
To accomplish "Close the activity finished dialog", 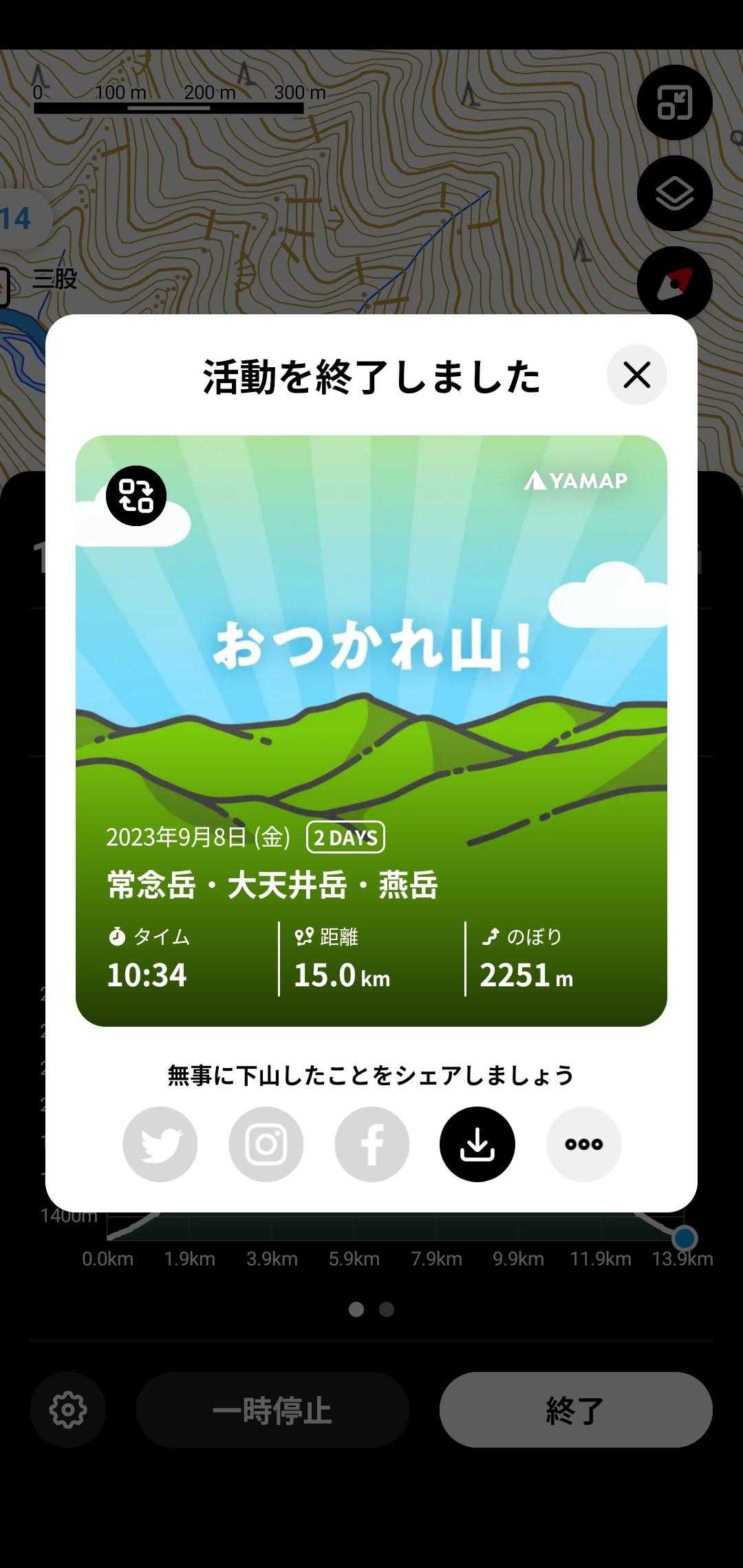I will click(x=636, y=375).
